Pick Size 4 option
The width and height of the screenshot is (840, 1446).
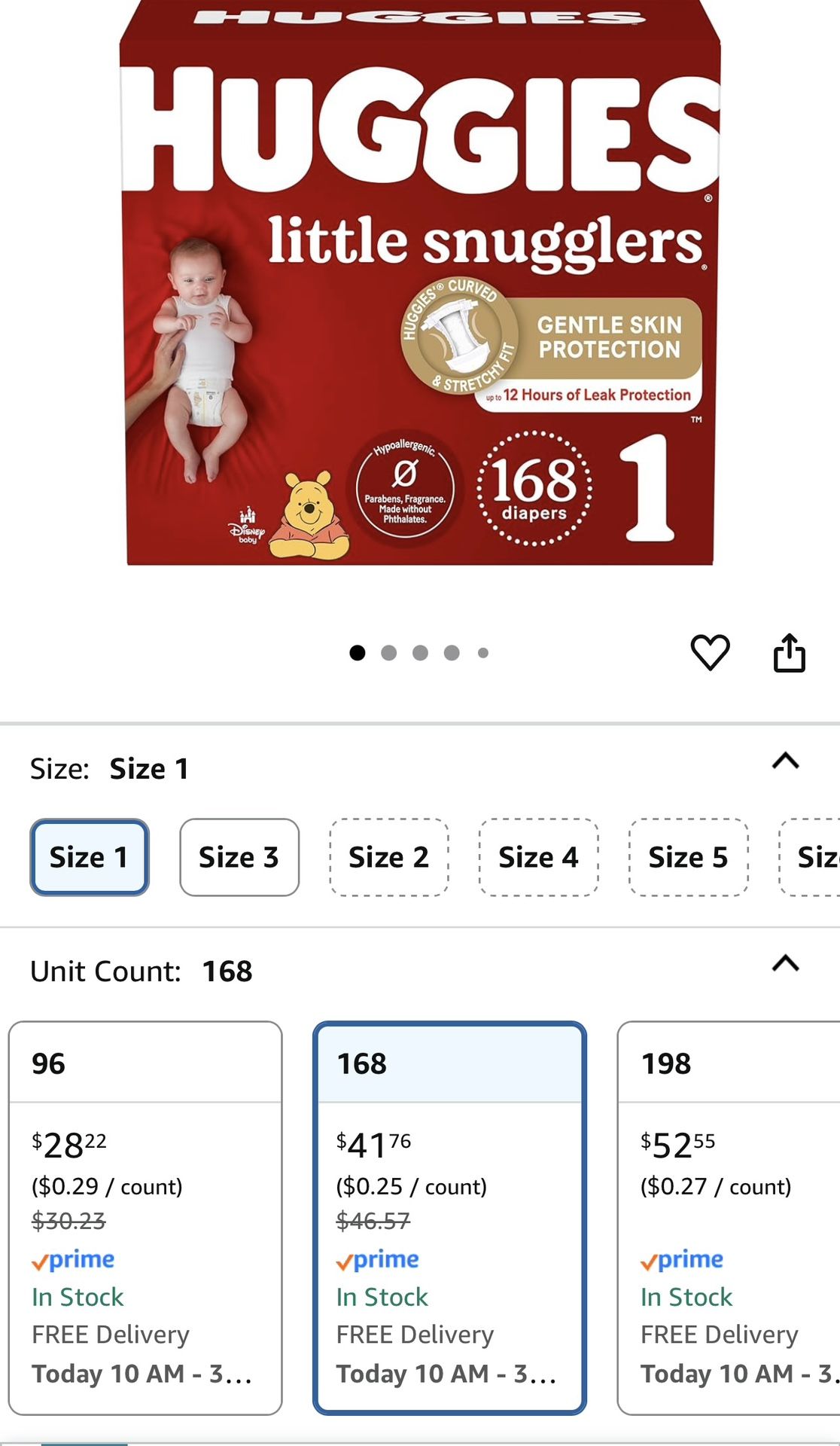(539, 857)
